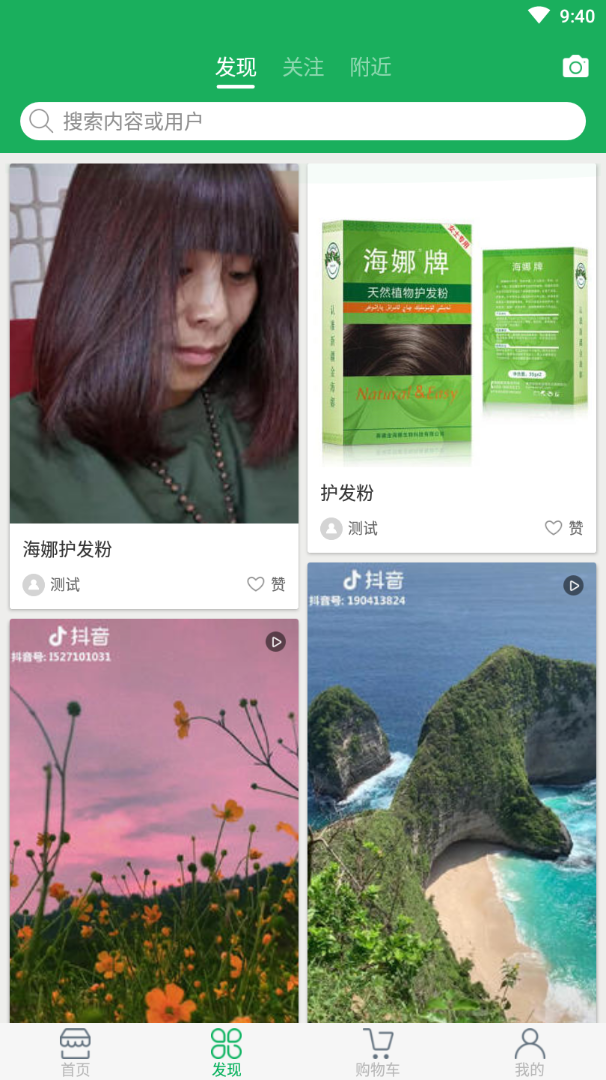
Task: Tap the 发现 bottom navigation item
Action: click(227, 1052)
